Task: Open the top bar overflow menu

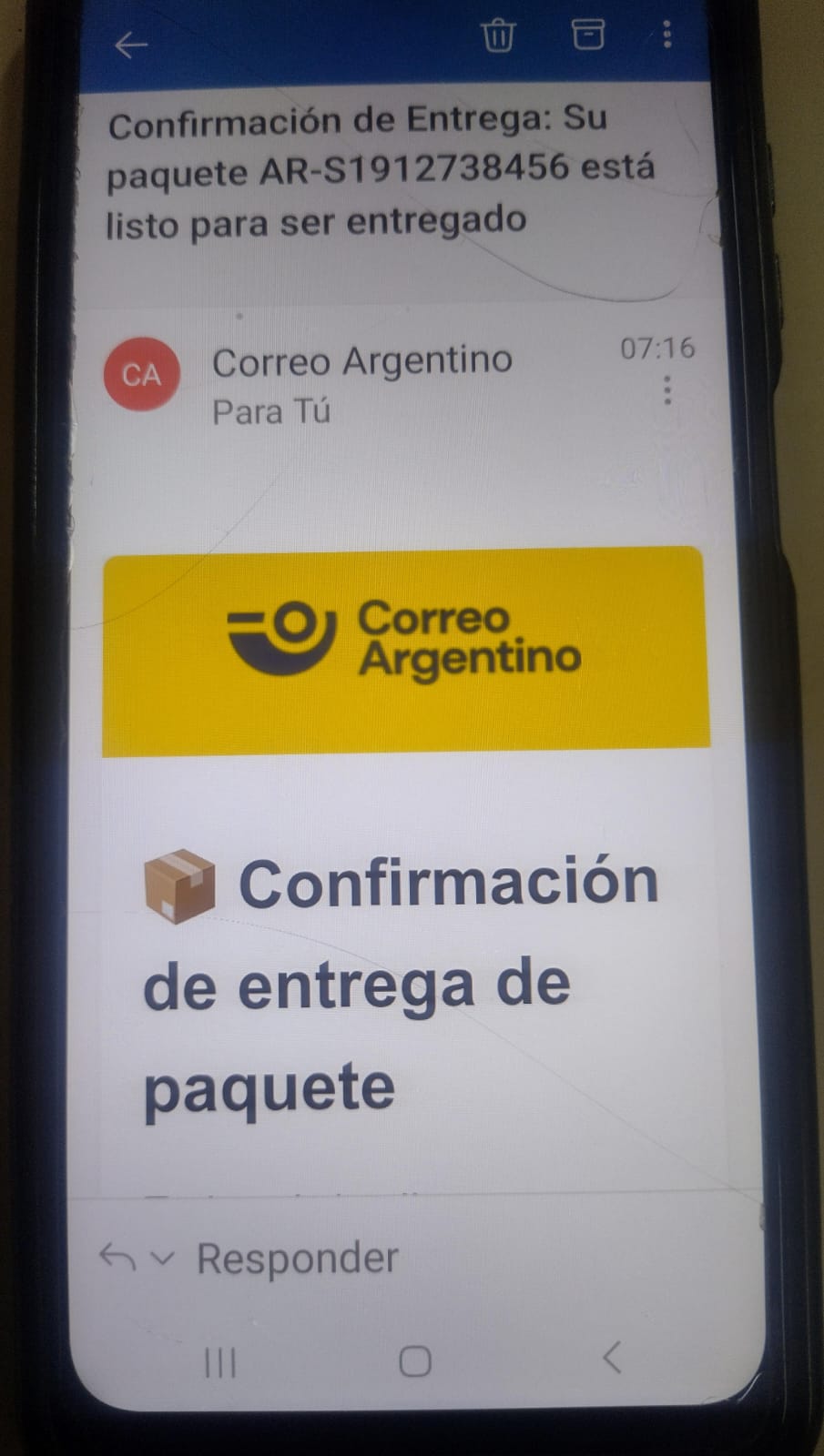Action: (667, 34)
